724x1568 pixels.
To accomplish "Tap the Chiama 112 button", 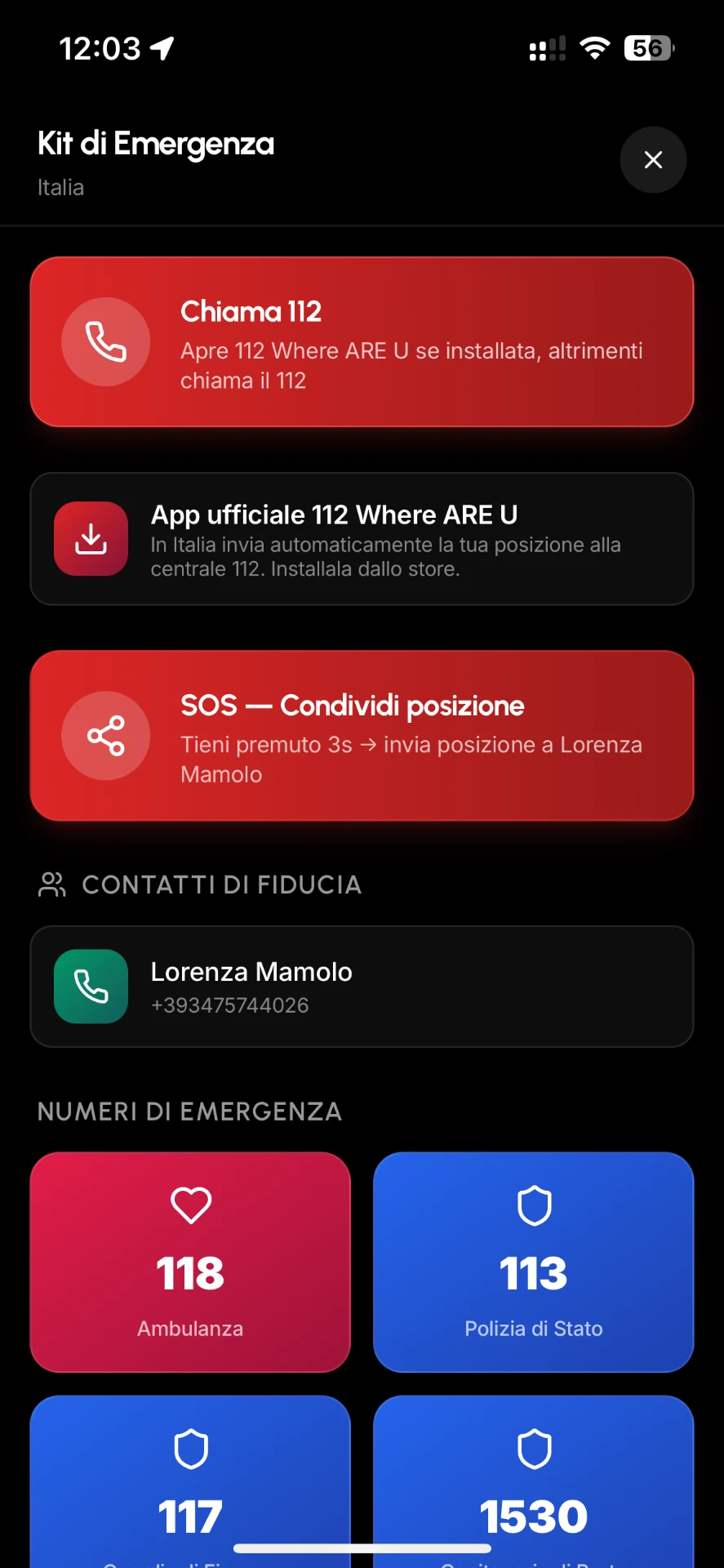I will tap(362, 342).
